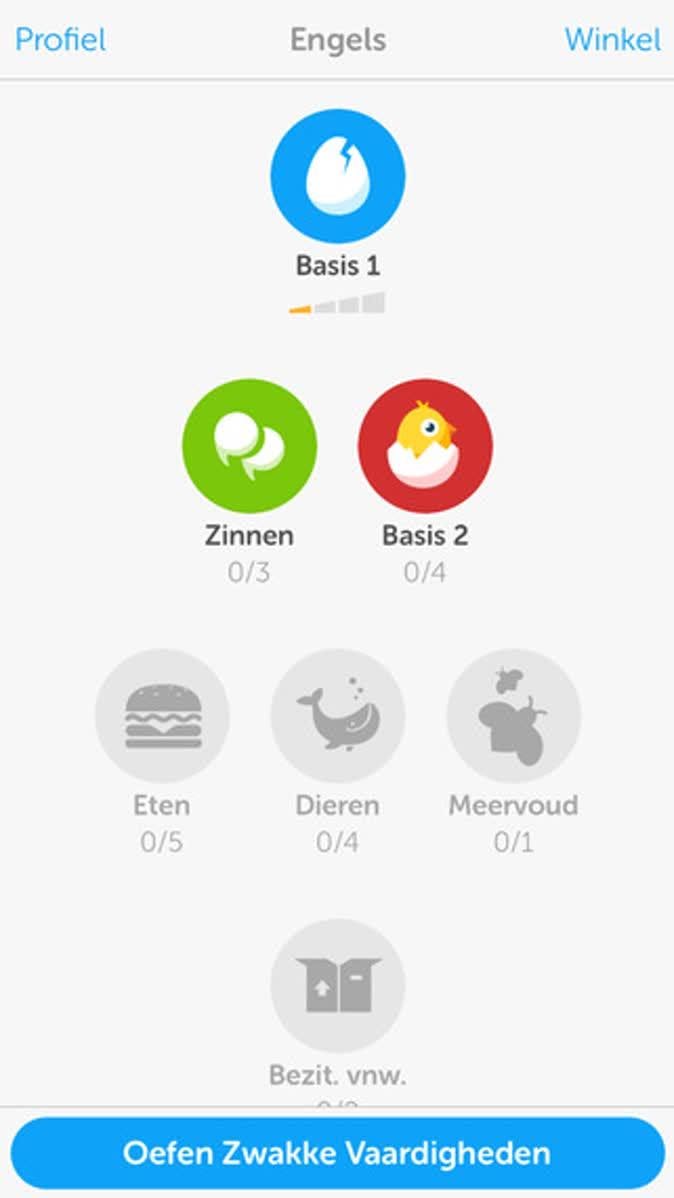Tap Oefen Zwakke Vaardigheden button
Image resolution: width=674 pixels, height=1198 pixels.
[337, 1152]
